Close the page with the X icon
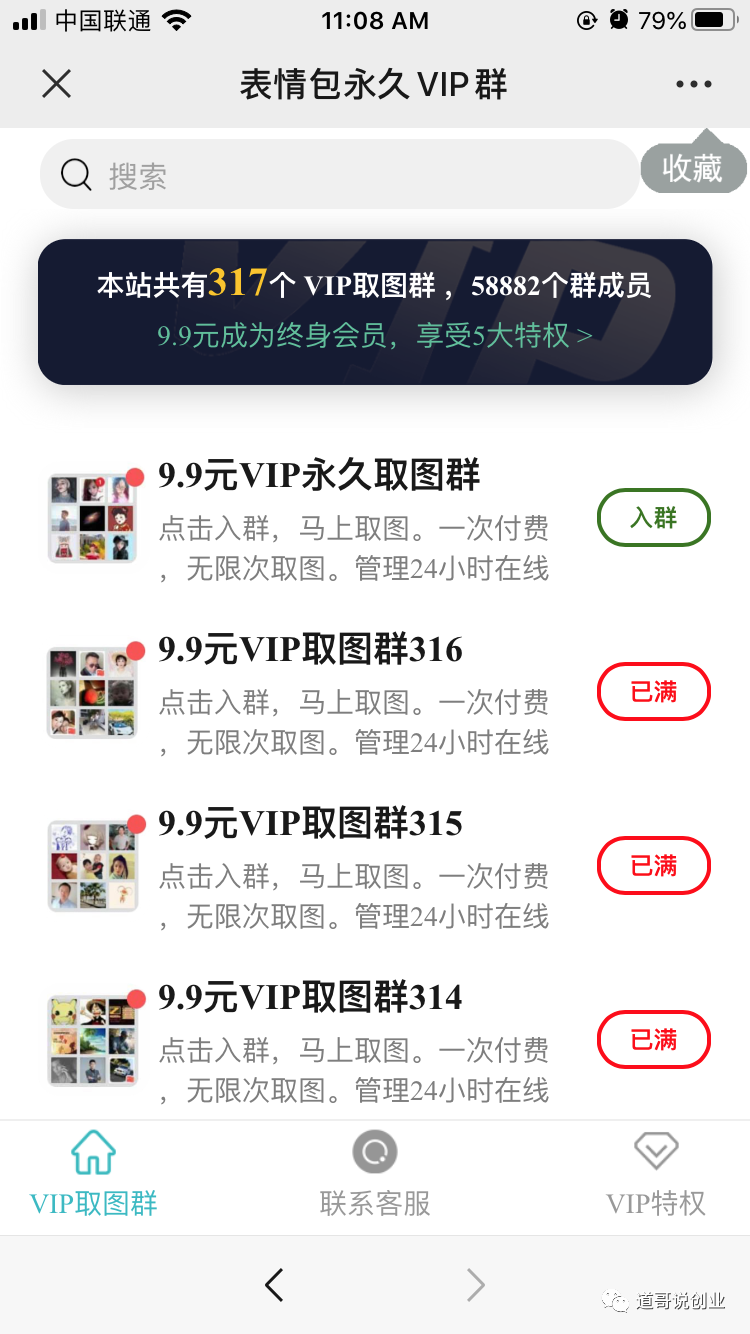This screenshot has height=1334, width=750. (57, 84)
